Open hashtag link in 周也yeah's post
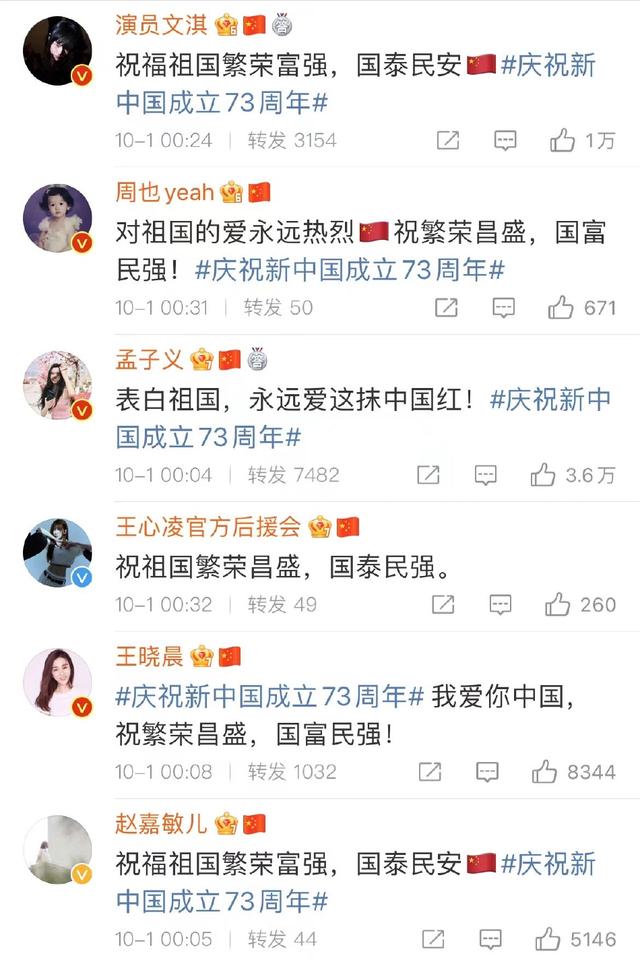Screen dimensions: 640x964 (349, 270)
